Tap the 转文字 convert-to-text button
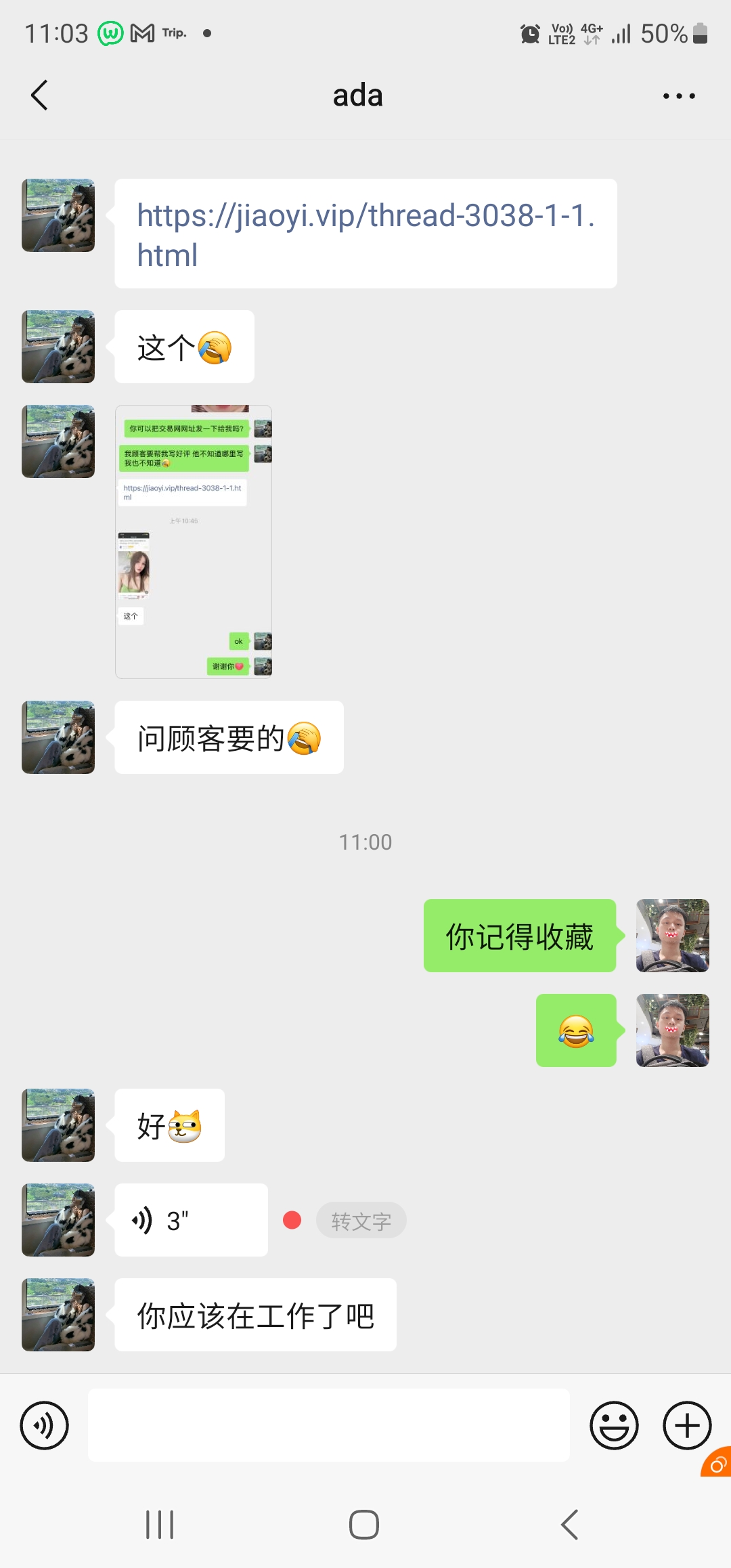This screenshot has height=1568, width=731. click(361, 1220)
